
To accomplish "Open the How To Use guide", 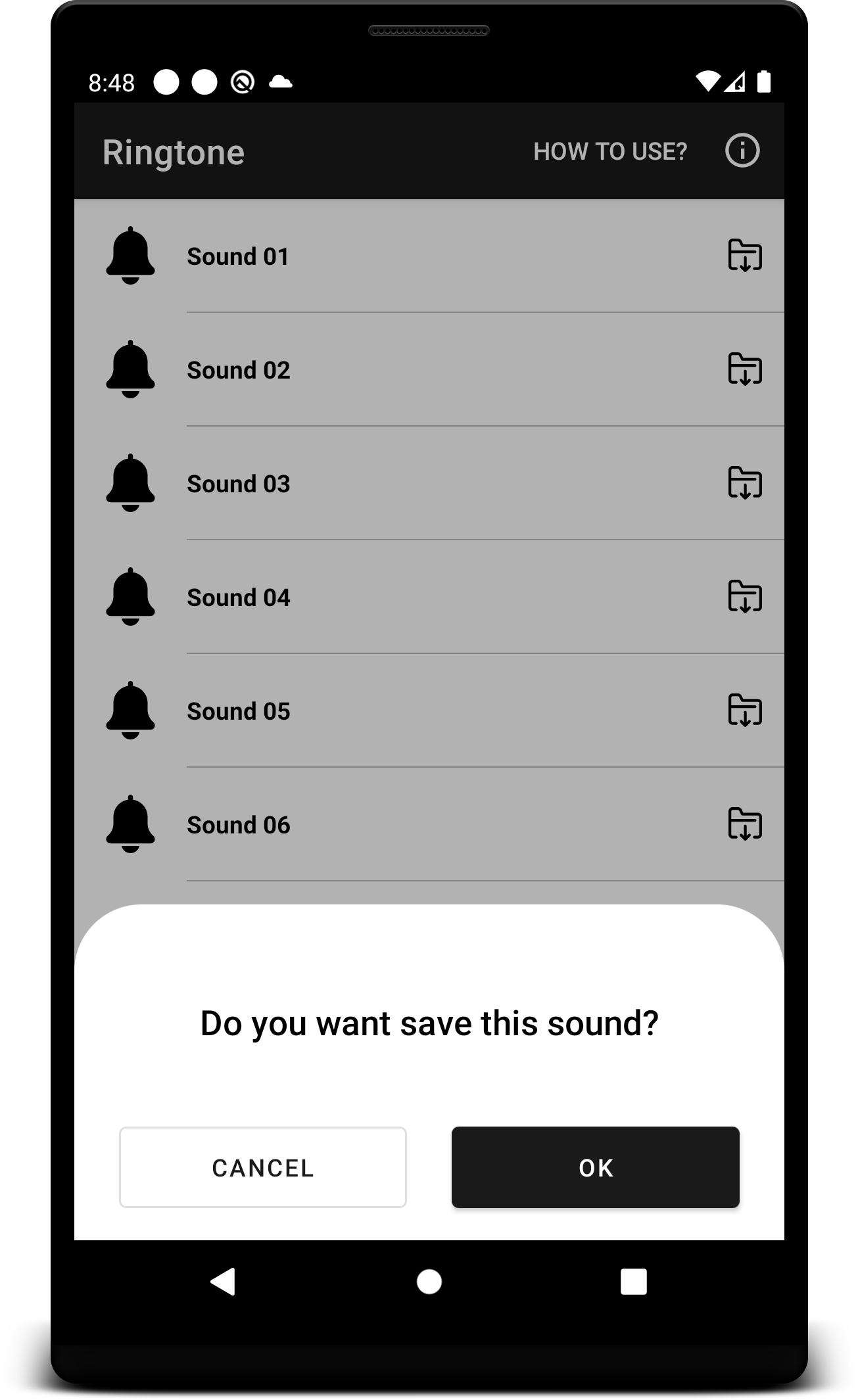I will (x=609, y=151).
